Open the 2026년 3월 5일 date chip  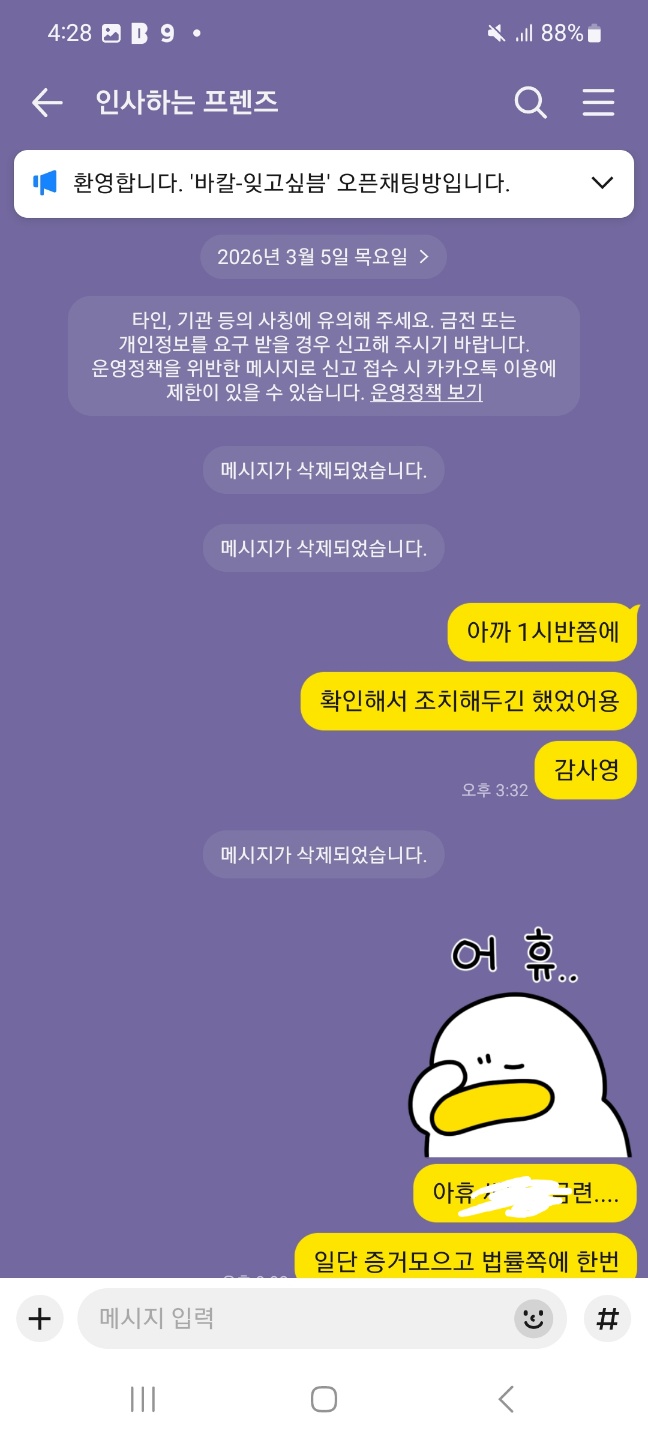pos(323,257)
